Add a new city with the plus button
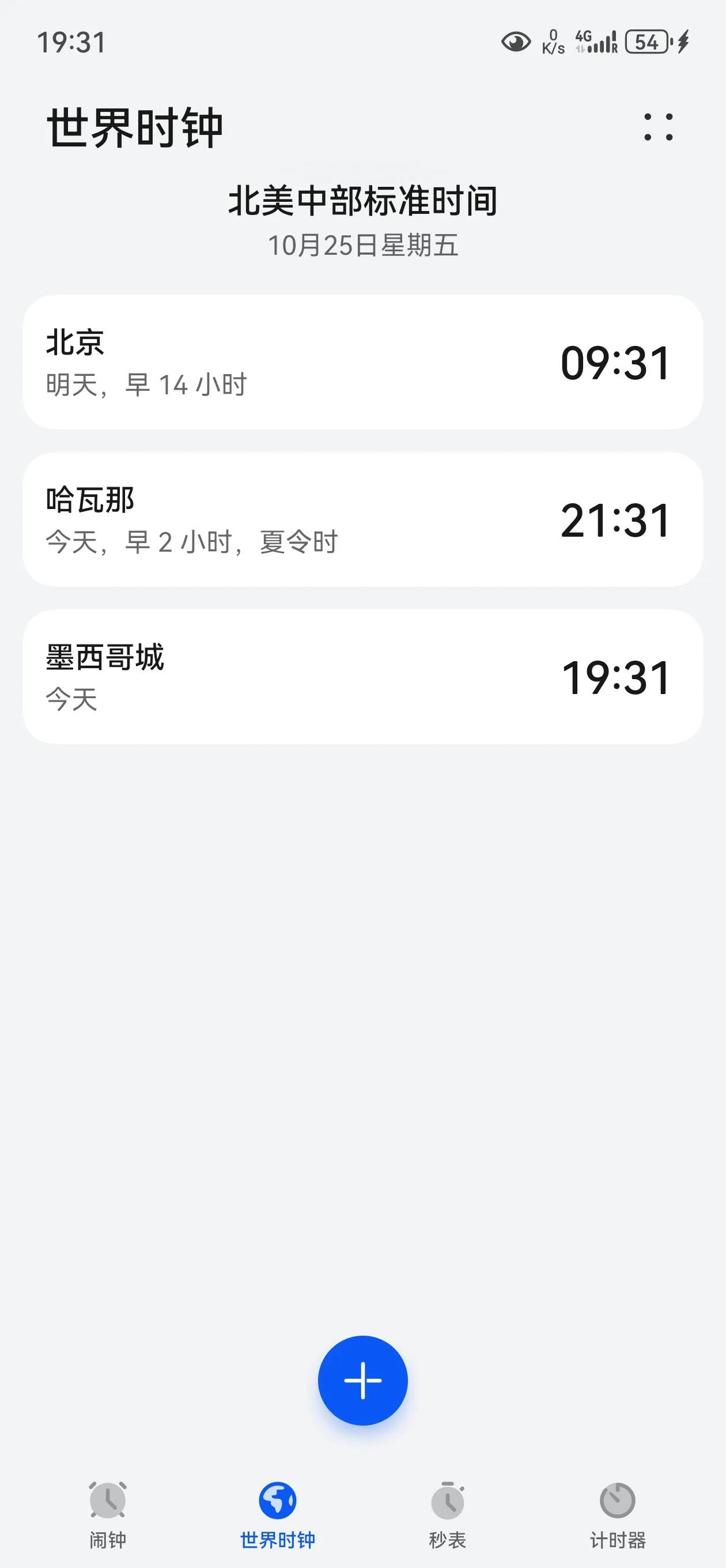This screenshot has width=726, height=1568. (362, 1381)
